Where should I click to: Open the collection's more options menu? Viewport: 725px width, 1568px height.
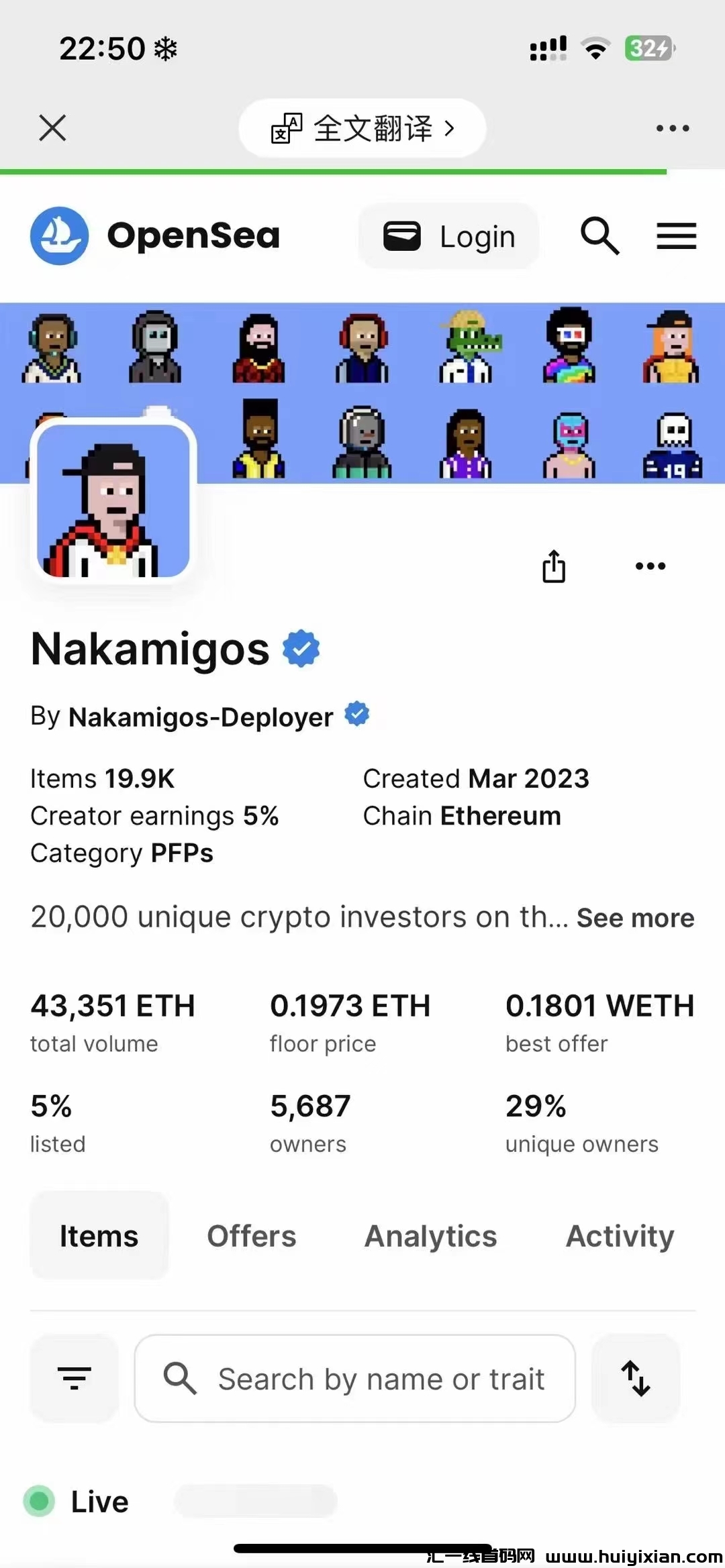650,566
